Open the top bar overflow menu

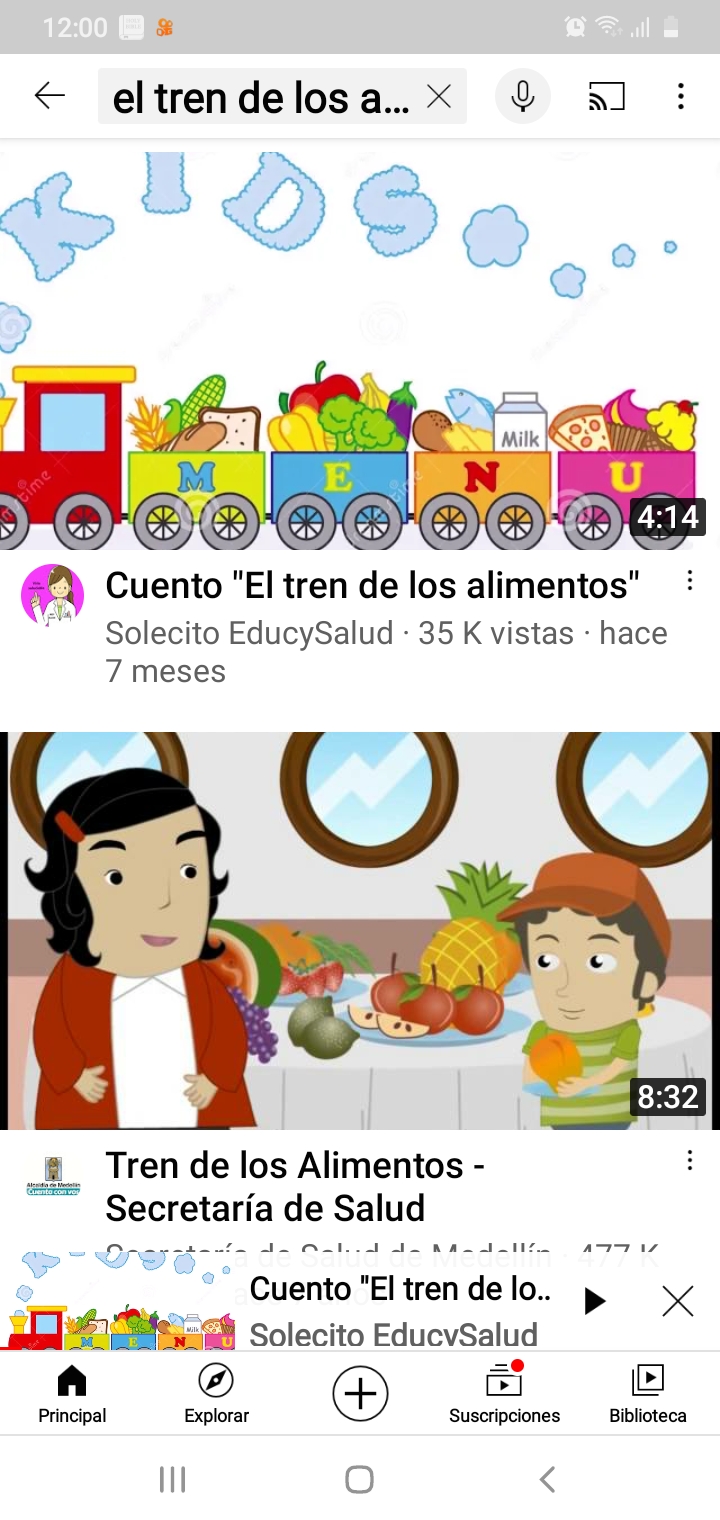[x=681, y=96]
